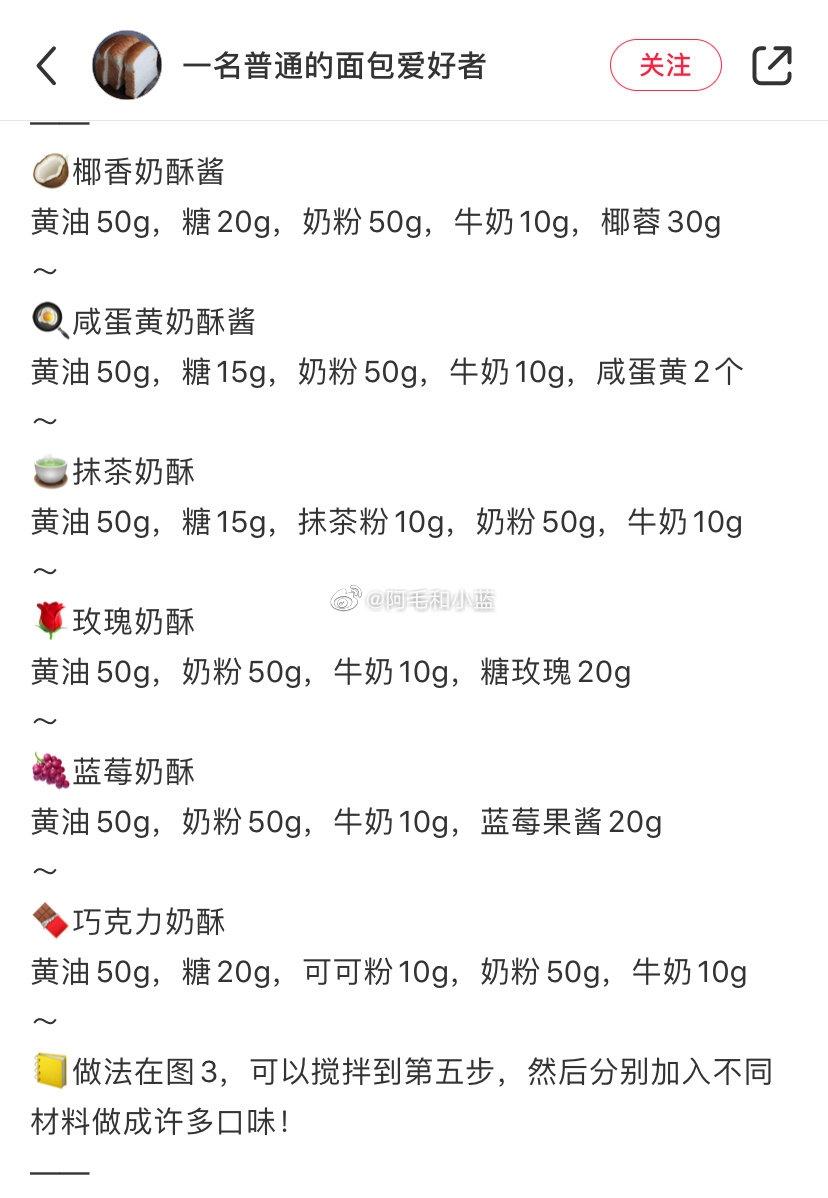
Task: Follow the author with the 关注 button
Action: click(x=665, y=66)
